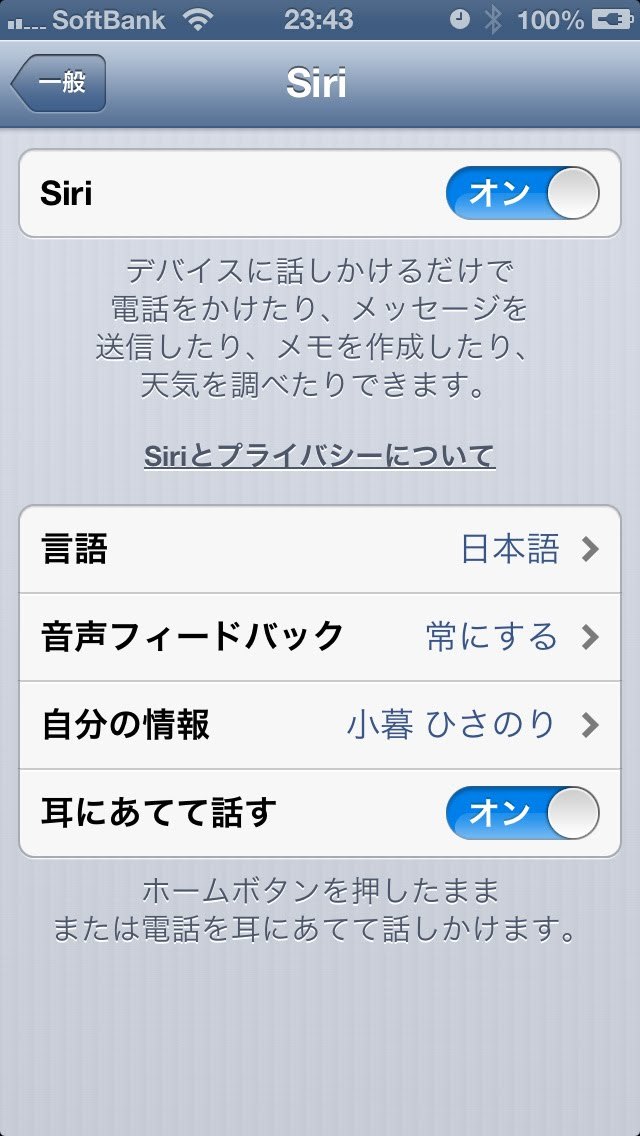The height and width of the screenshot is (1136, 640).
Task: Open the Siriとプライバシーについて link
Action: tap(320, 456)
